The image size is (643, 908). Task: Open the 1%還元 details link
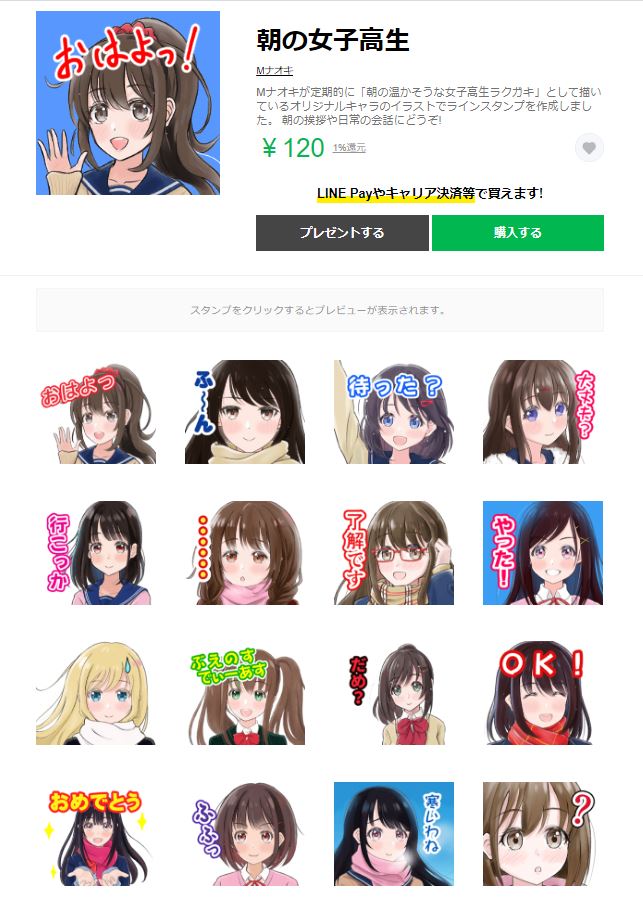349,148
